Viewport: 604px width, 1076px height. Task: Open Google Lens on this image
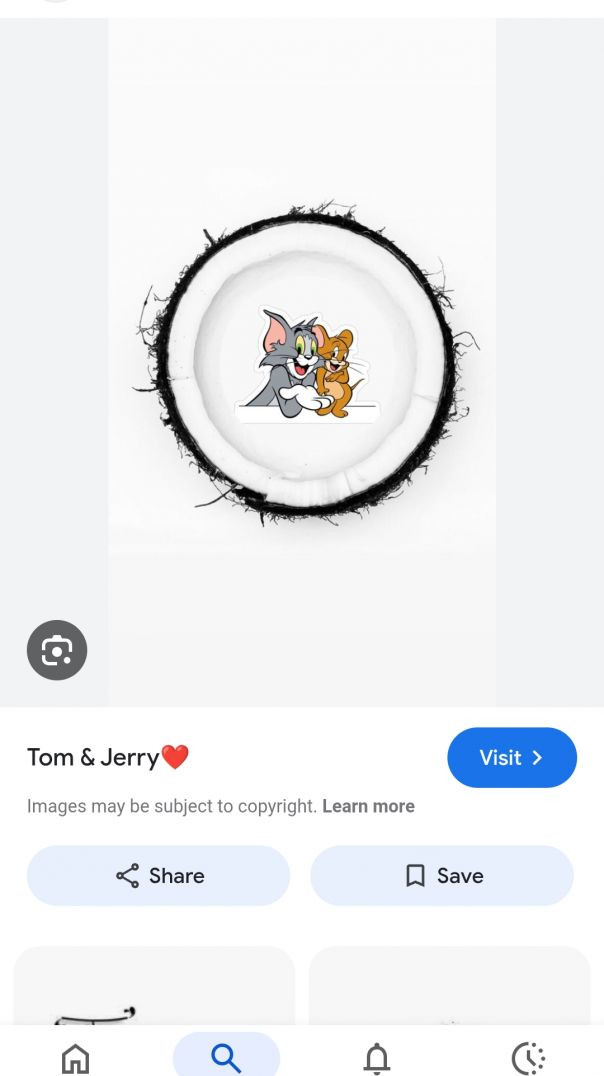[57, 651]
